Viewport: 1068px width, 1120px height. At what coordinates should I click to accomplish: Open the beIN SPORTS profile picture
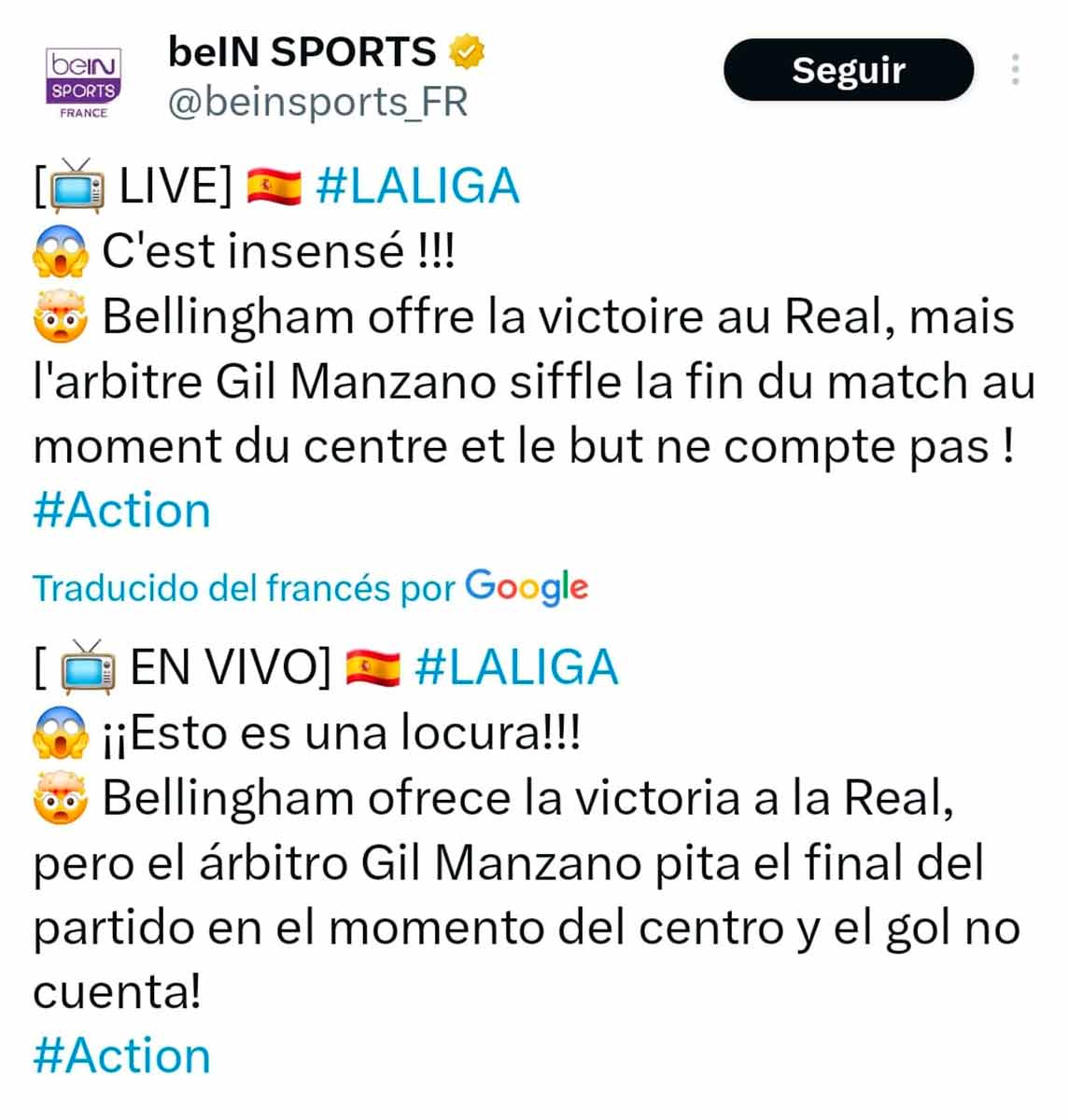pos(83,83)
